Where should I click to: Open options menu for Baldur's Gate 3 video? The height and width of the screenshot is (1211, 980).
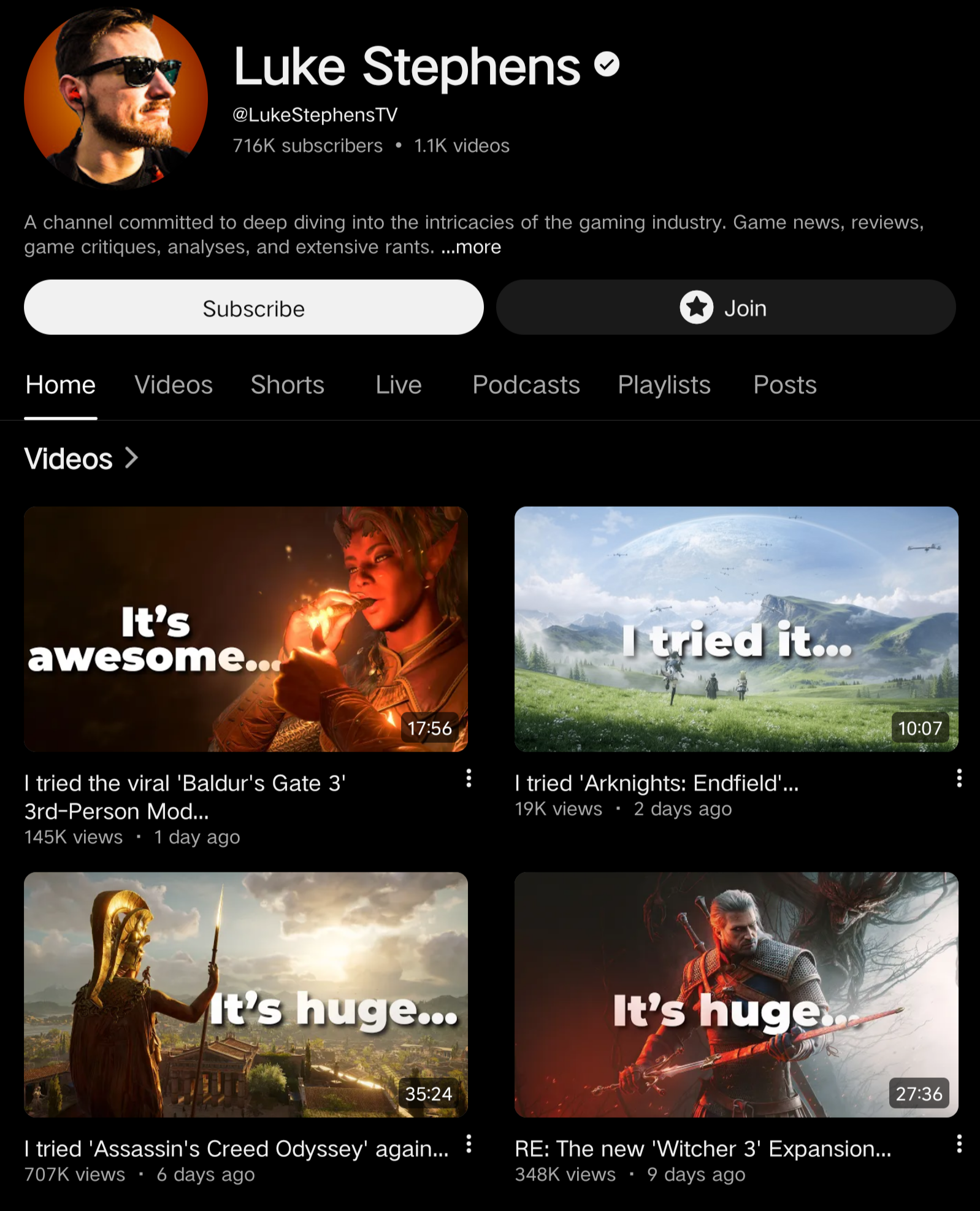(x=469, y=778)
